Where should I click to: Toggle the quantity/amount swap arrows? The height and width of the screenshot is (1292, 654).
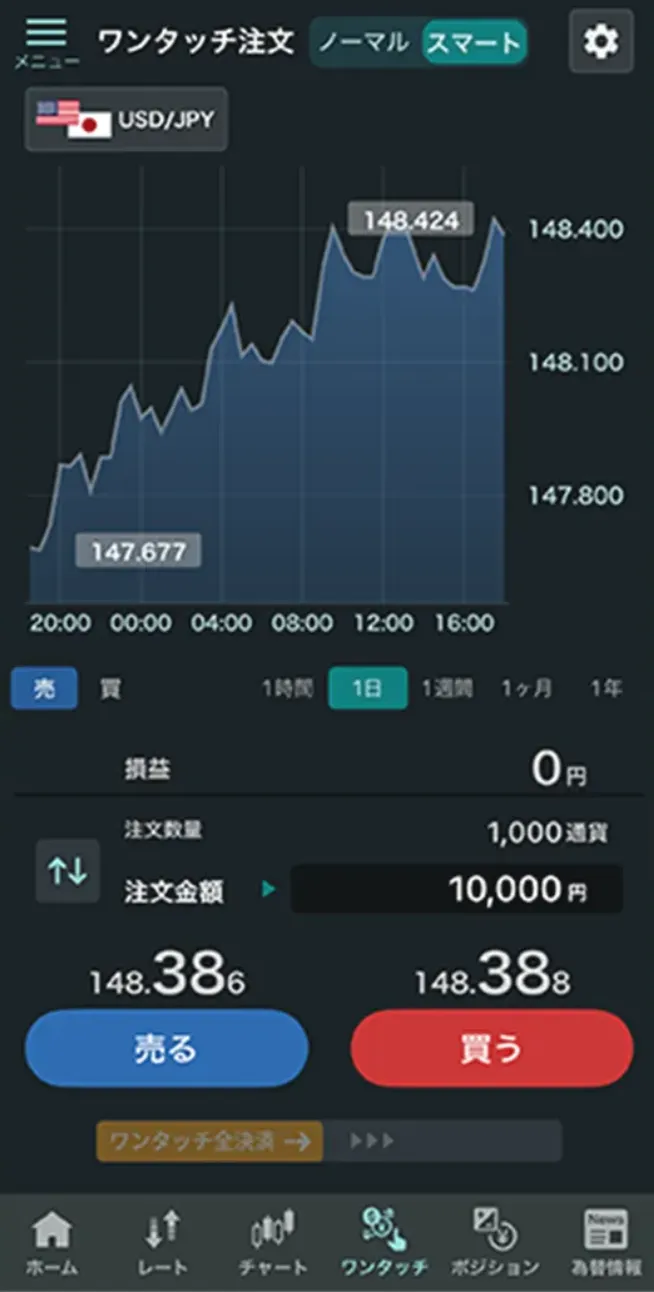[68, 871]
